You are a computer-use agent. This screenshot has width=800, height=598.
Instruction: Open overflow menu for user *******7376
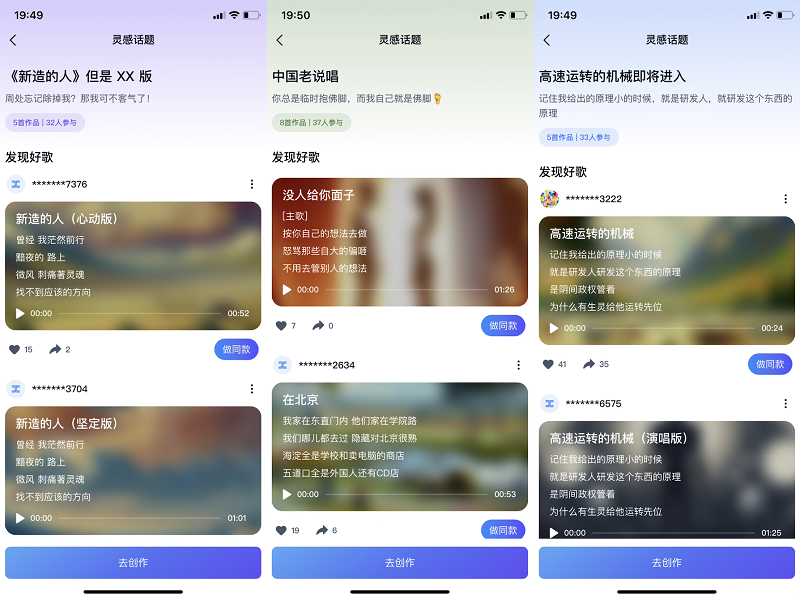(251, 184)
